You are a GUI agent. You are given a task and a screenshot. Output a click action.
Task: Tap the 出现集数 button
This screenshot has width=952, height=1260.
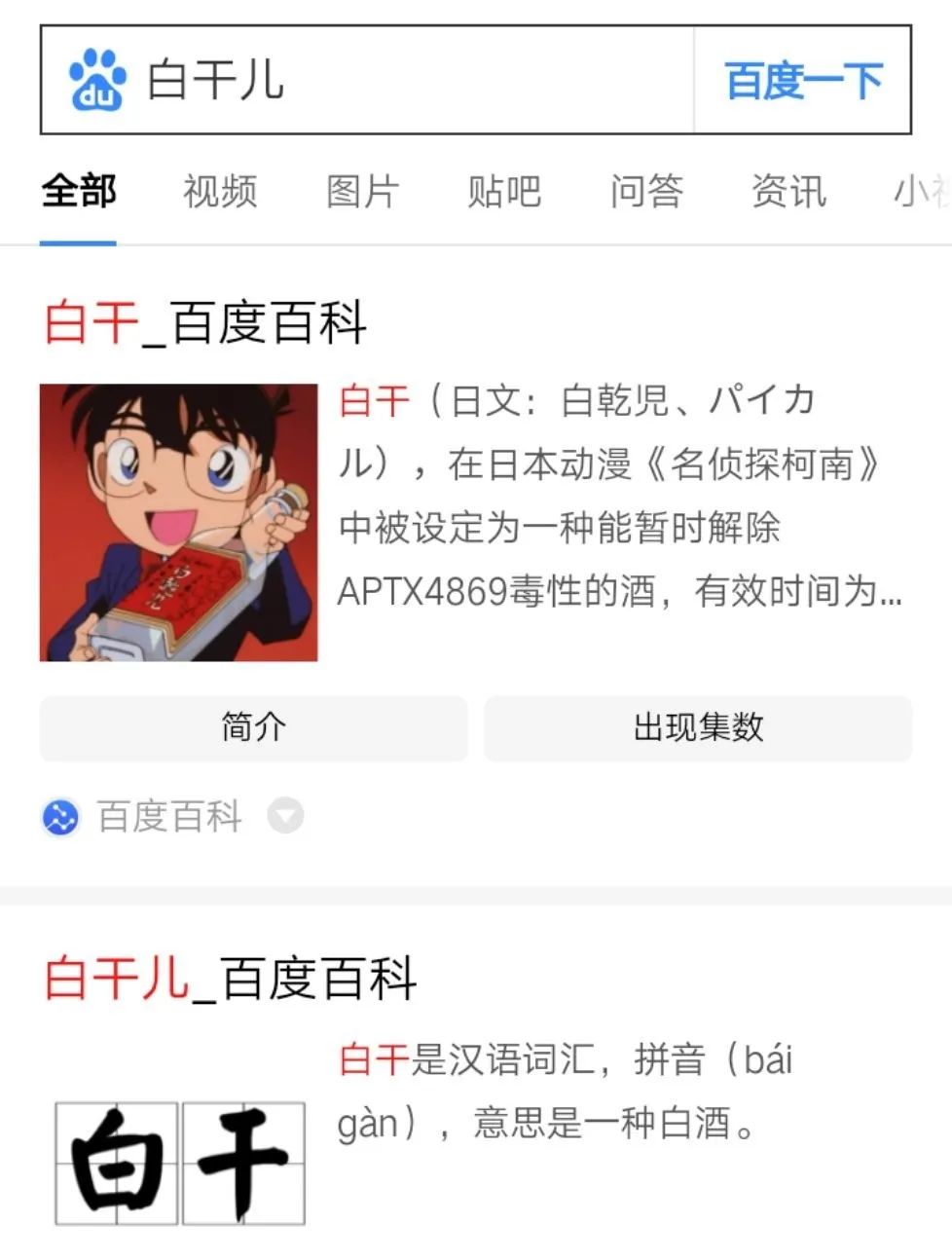[x=698, y=726]
